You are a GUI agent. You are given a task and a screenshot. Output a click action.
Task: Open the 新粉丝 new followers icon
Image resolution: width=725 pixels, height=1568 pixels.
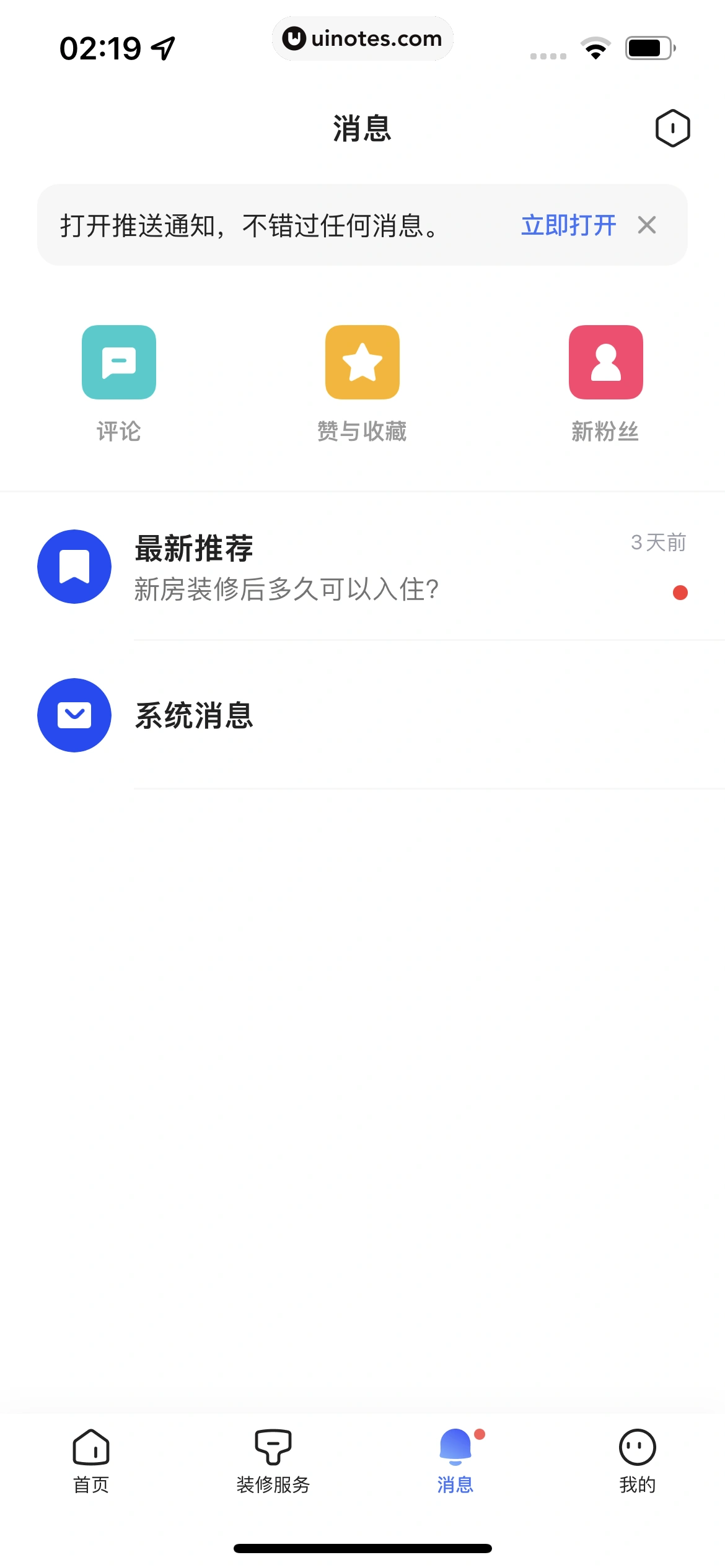click(x=607, y=362)
